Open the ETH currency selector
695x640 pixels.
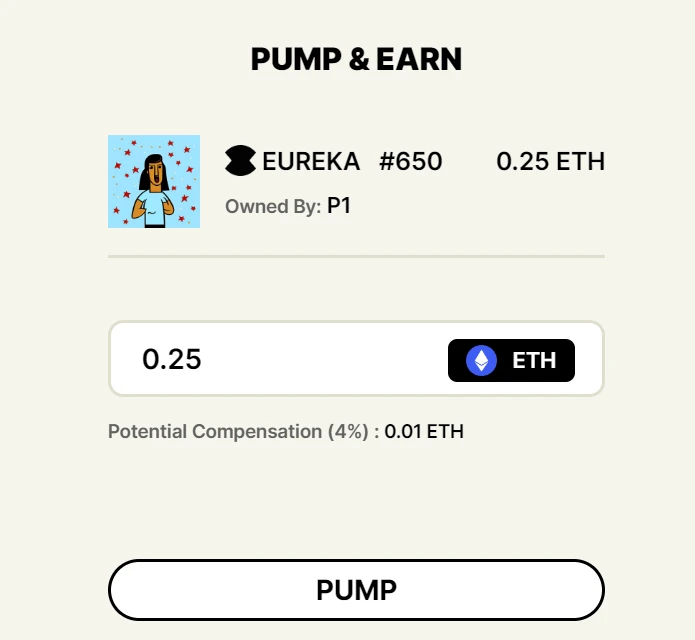click(511, 361)
